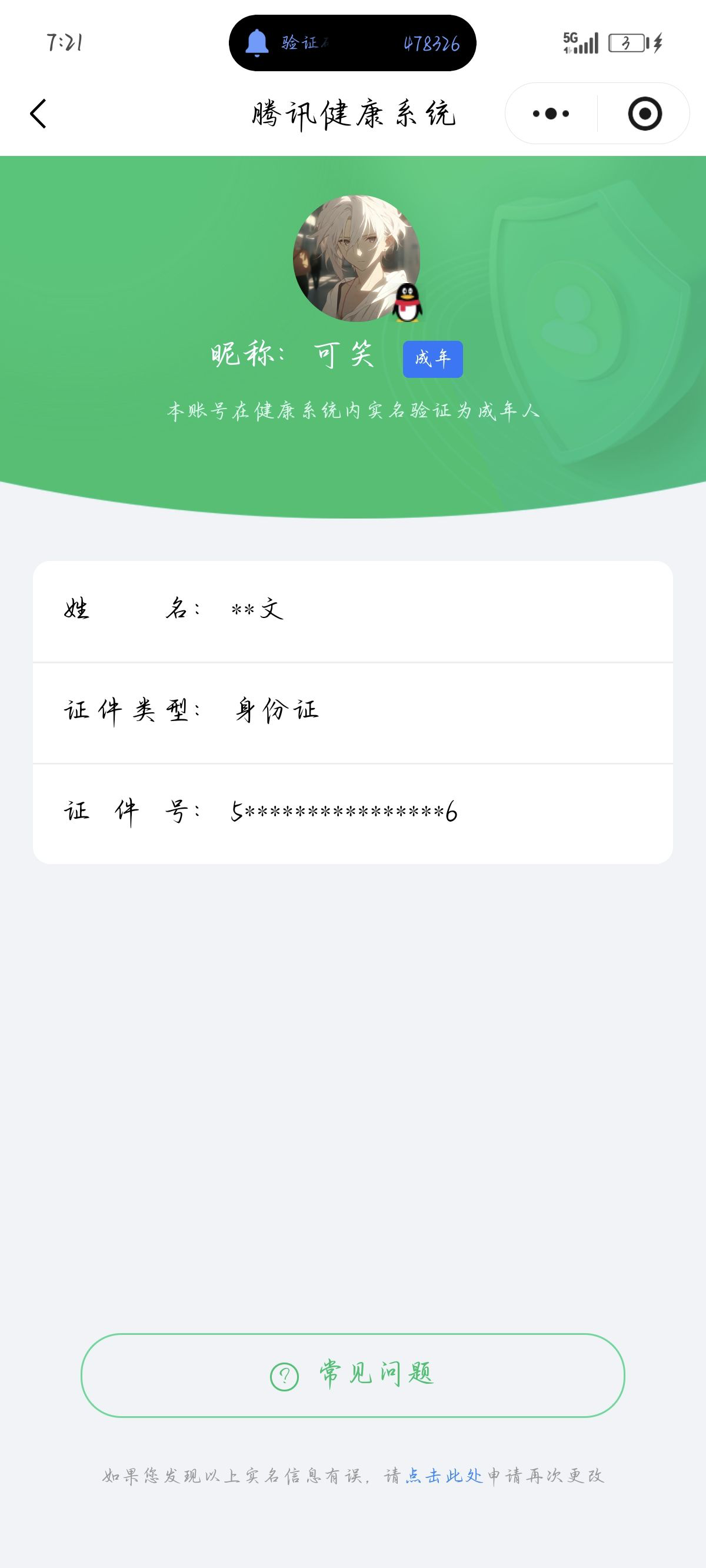The height and width of the screenshot is (1568, 706).
Task: Select the 腾讯健康系统 title
Action: [353, 114]
